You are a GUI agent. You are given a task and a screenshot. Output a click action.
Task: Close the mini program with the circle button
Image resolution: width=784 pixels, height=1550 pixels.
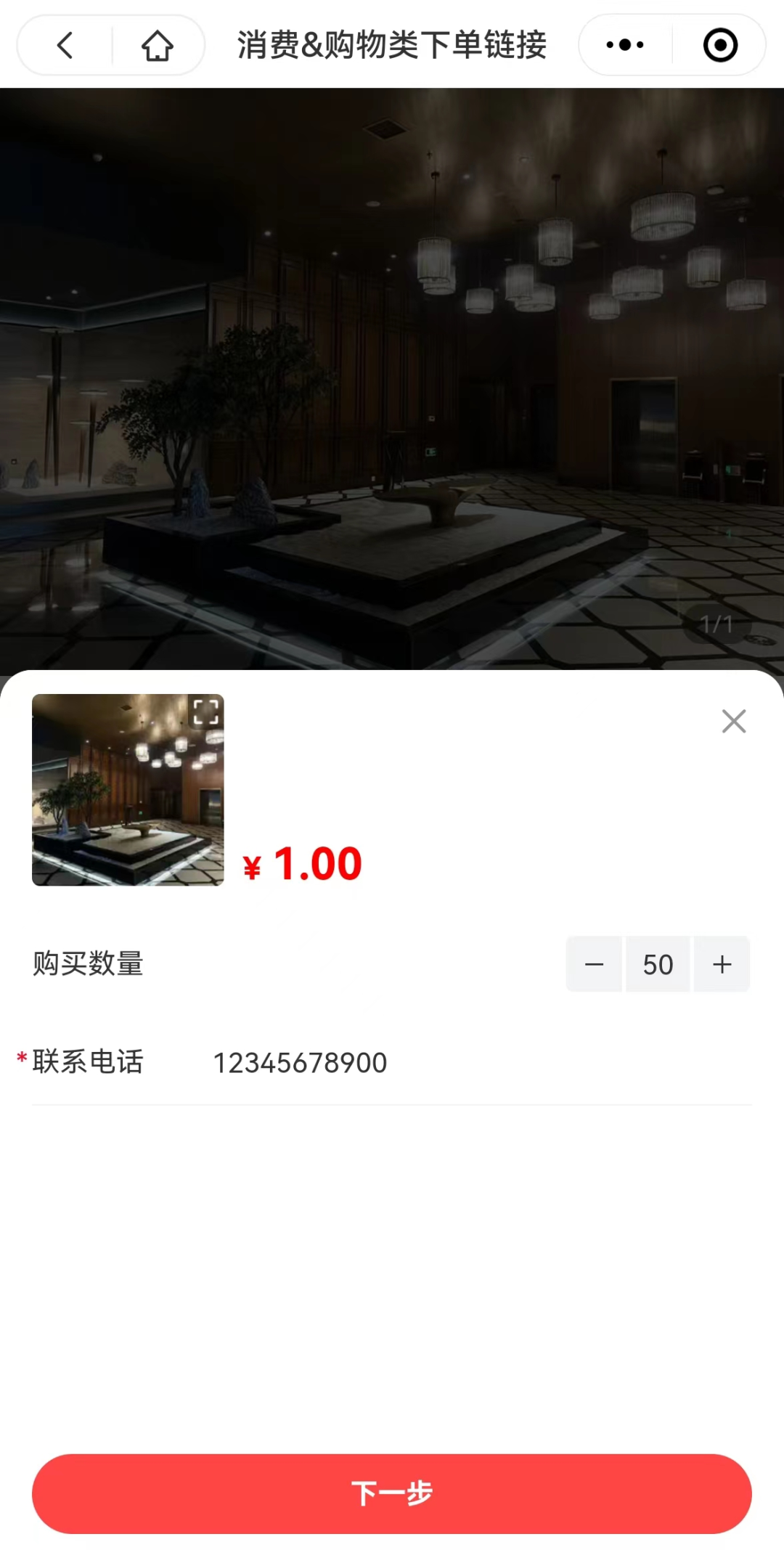tap(720, 45)
